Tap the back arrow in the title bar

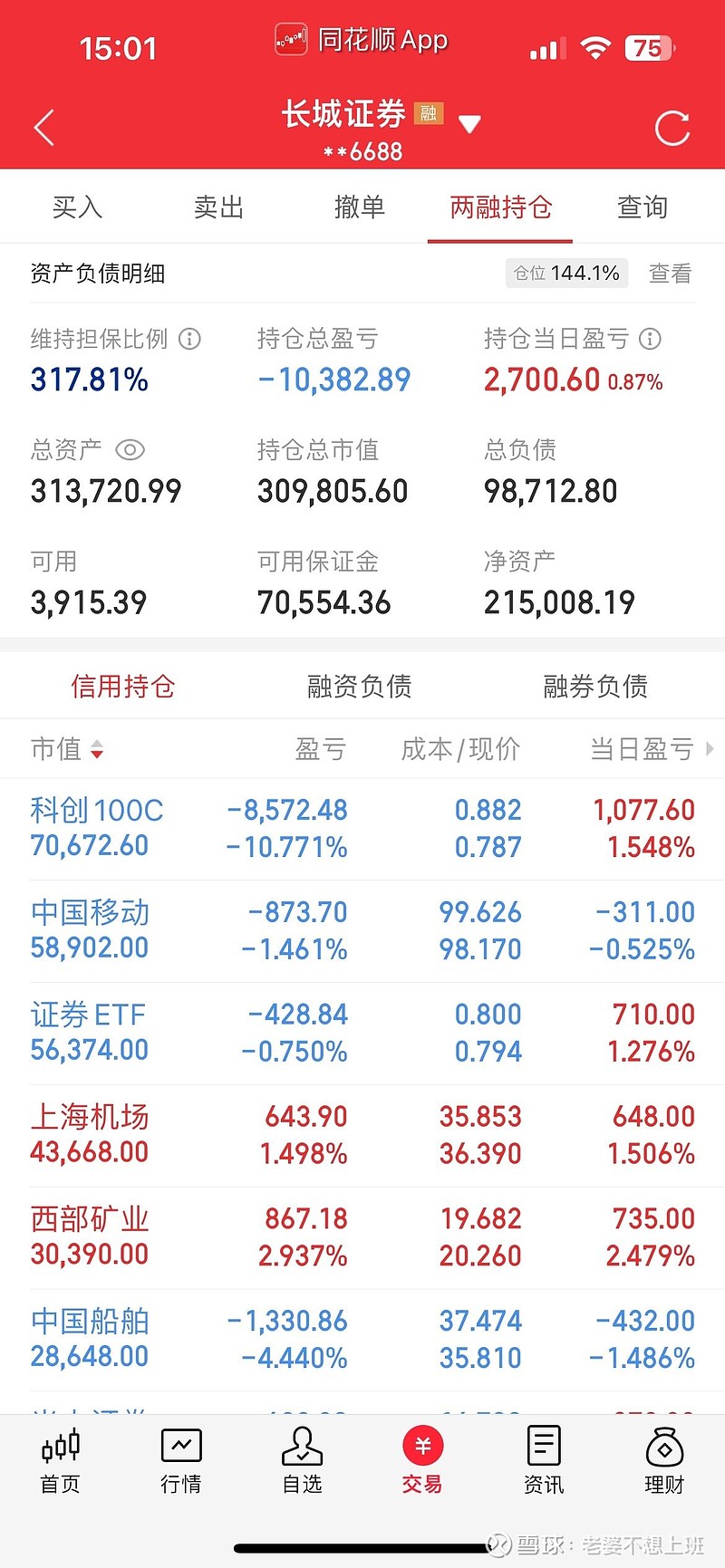click(x=43, y=127)
